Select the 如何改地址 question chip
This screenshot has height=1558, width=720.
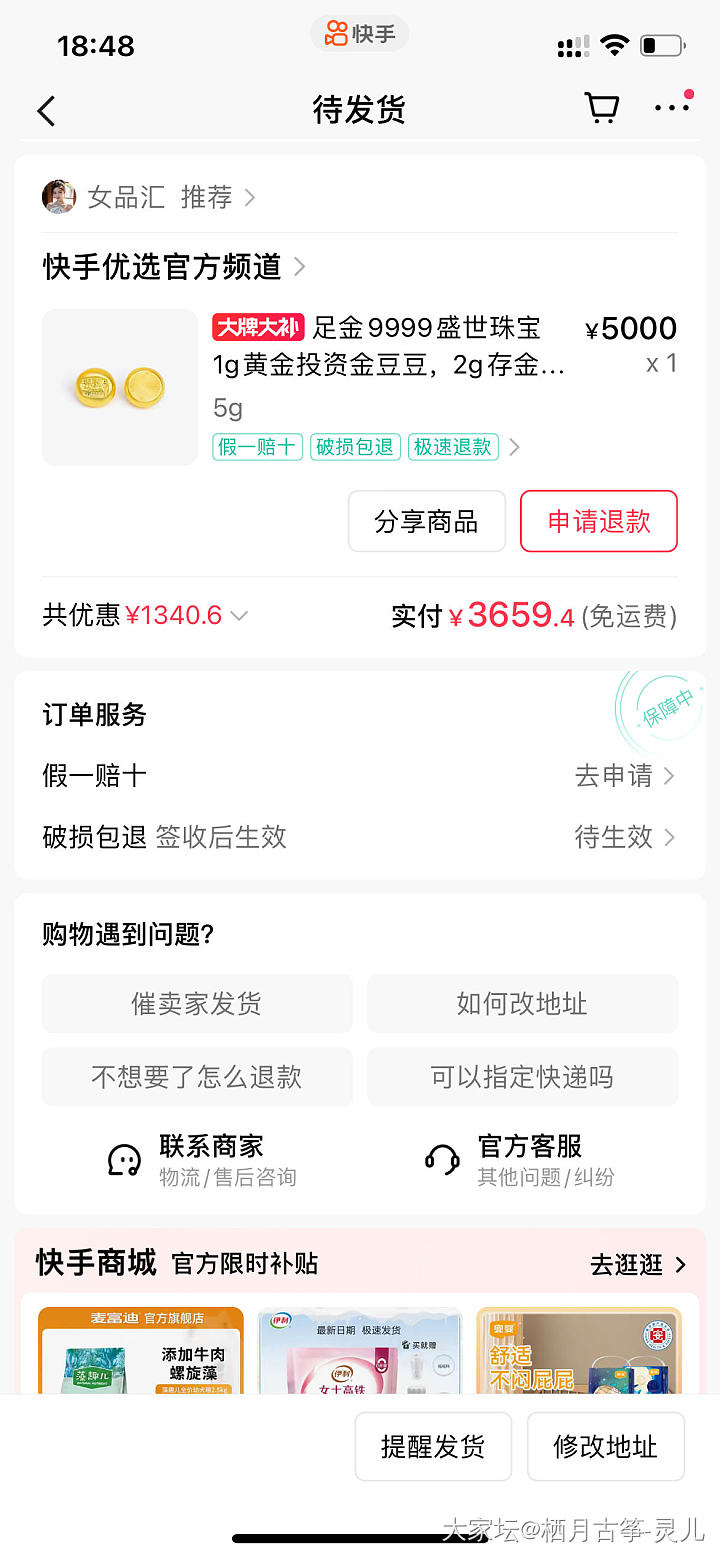(522, 1003)
